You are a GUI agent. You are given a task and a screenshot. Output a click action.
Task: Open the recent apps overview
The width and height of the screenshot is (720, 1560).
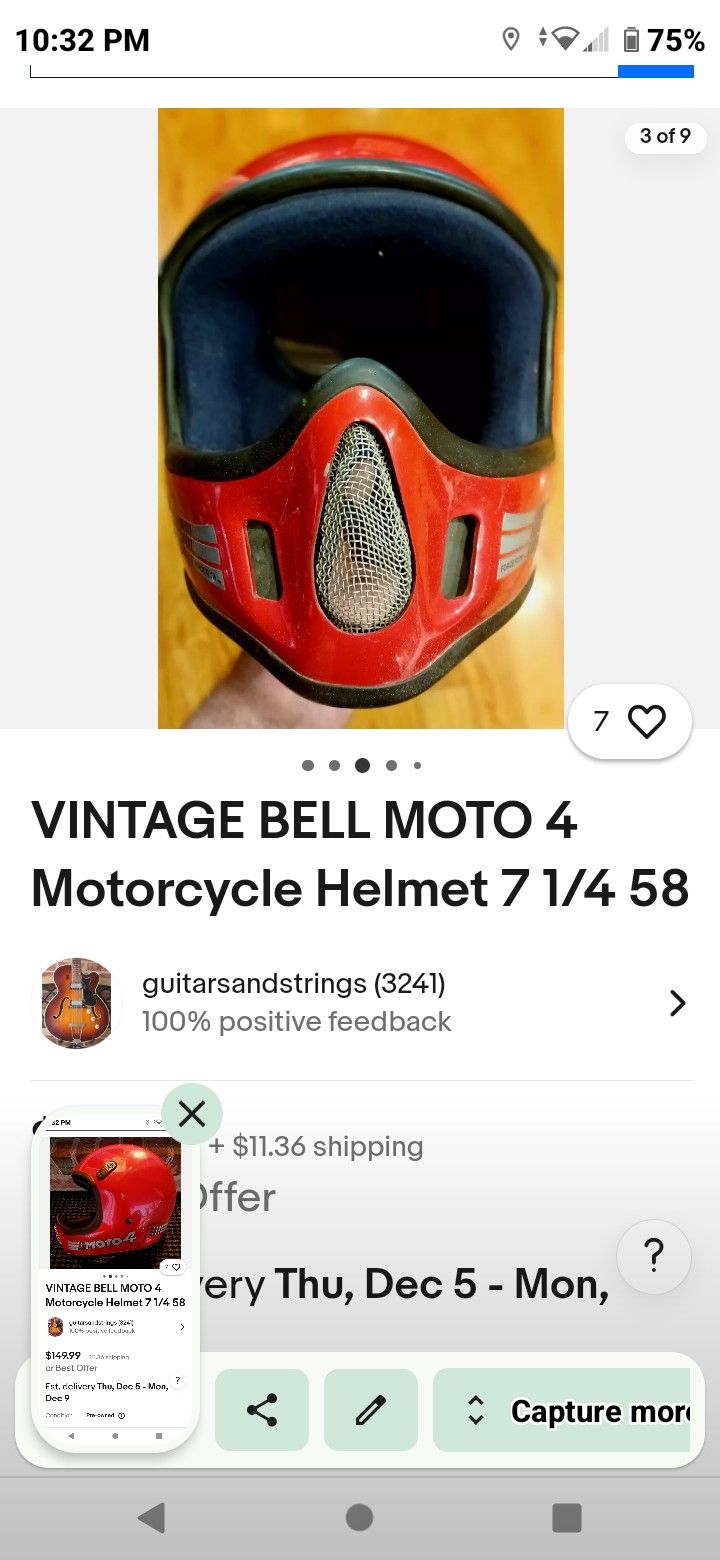(x=567, y=1518)
